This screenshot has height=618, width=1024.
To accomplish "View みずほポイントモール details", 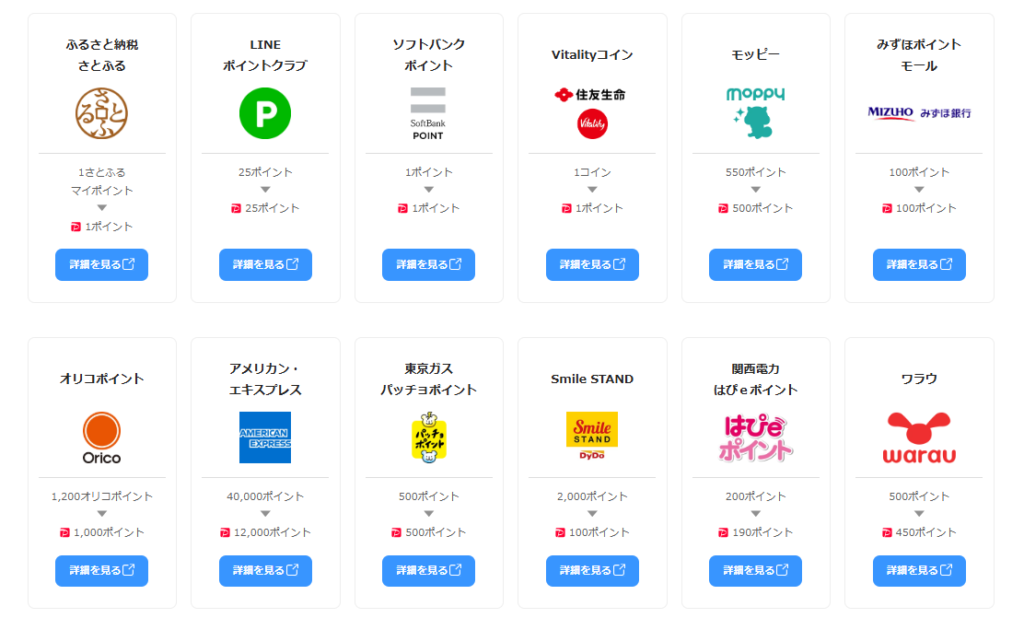I will pyautogui.click(x=919, y=265).
